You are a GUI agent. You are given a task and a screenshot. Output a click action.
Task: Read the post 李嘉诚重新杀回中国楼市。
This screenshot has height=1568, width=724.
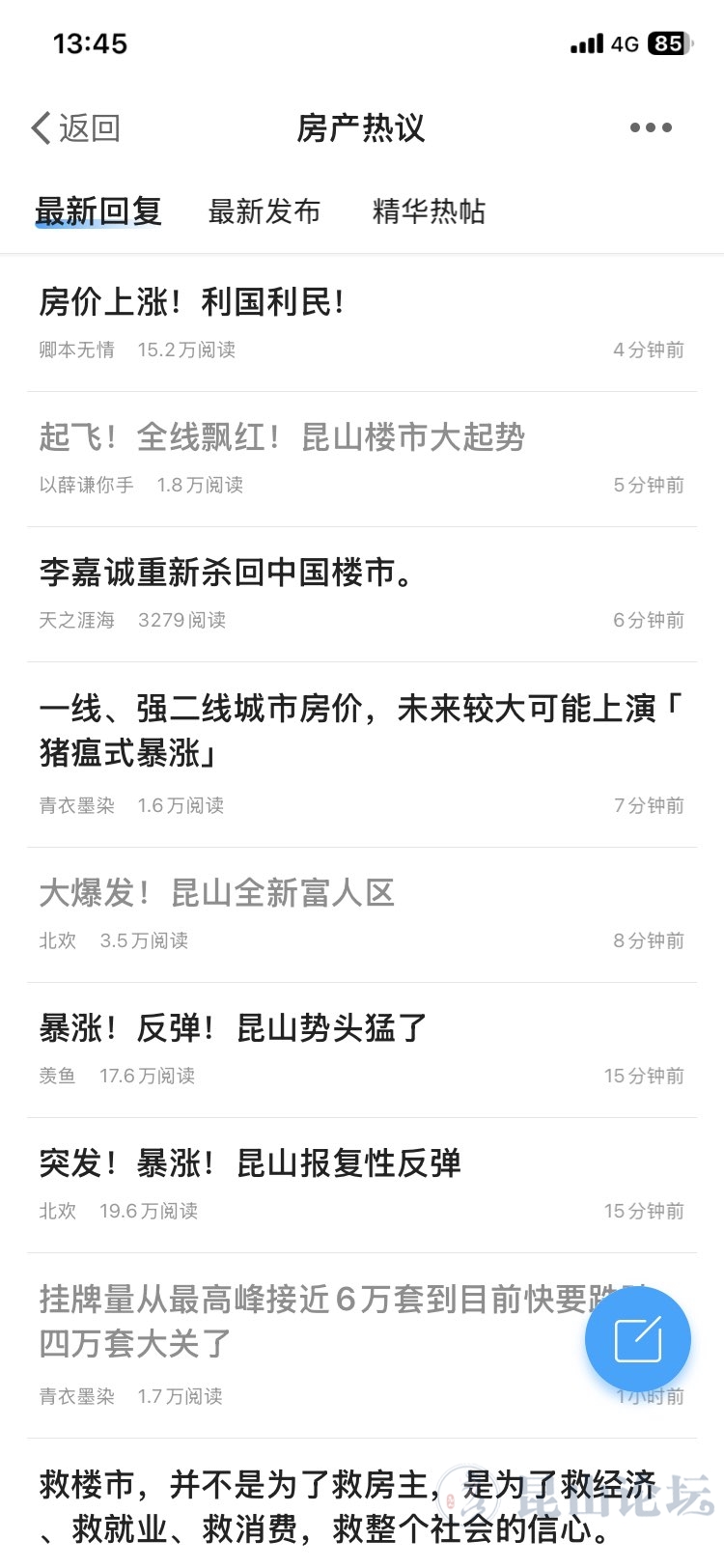coord(227,574)
